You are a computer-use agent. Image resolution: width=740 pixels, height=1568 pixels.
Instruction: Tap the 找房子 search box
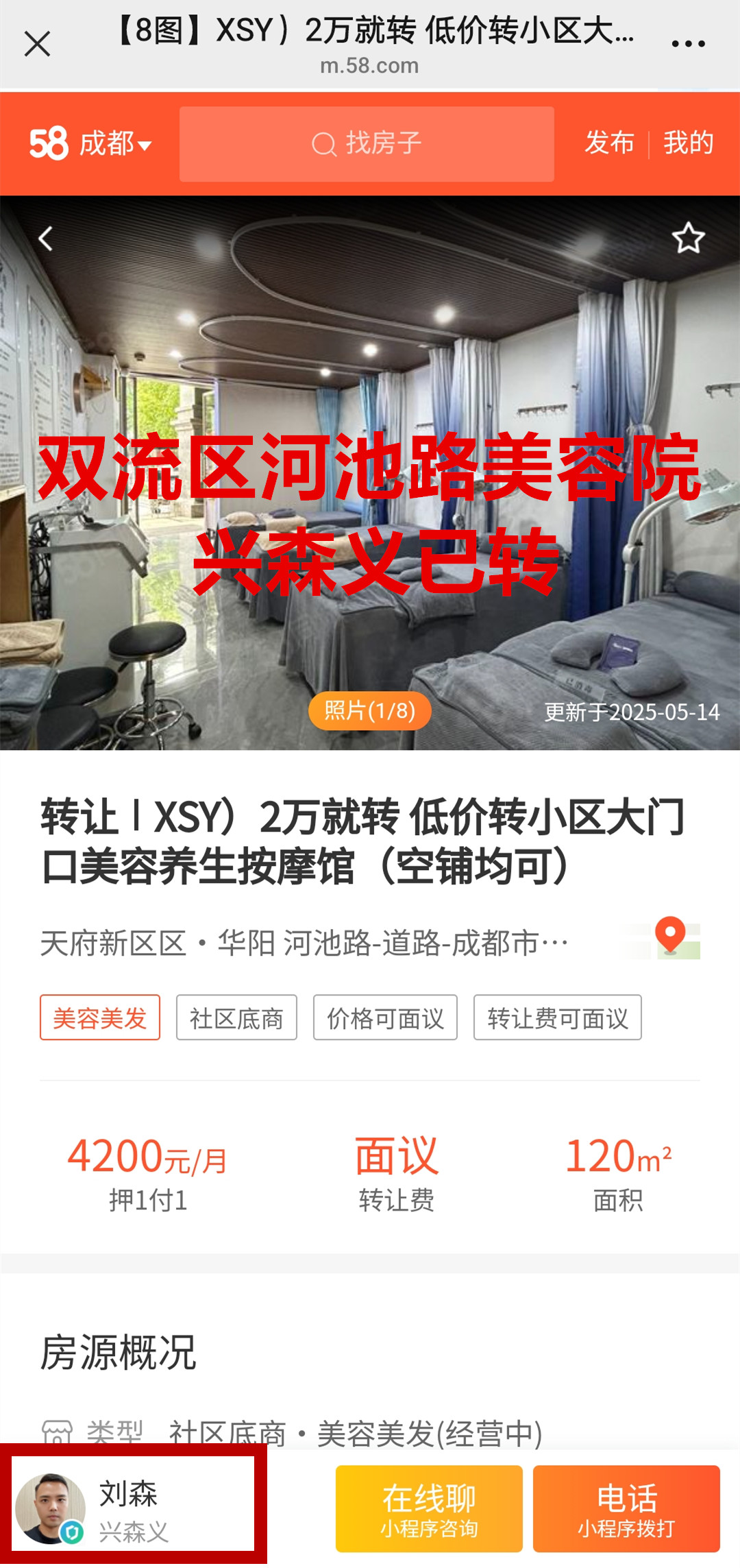(367, 144)
